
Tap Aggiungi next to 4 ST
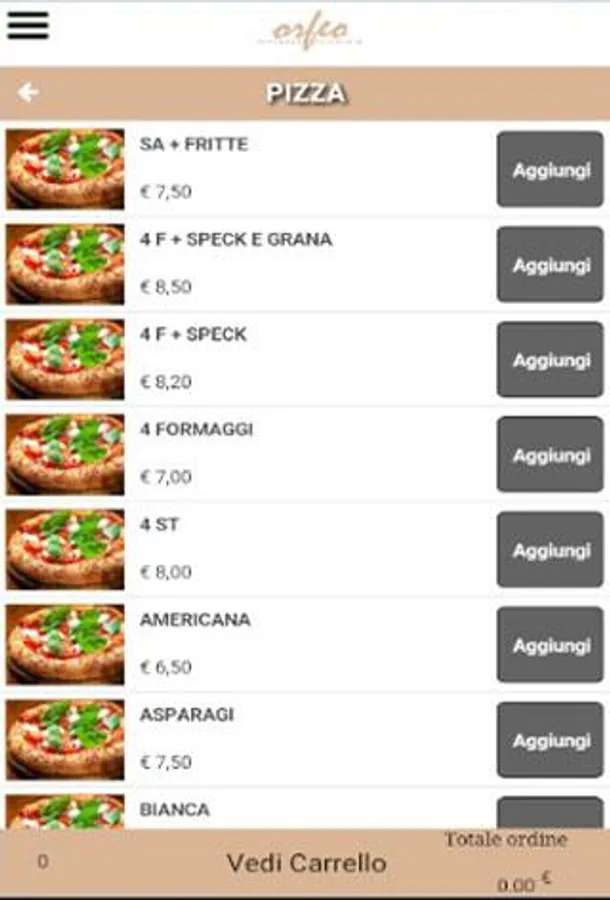click(x=551, y=550)
